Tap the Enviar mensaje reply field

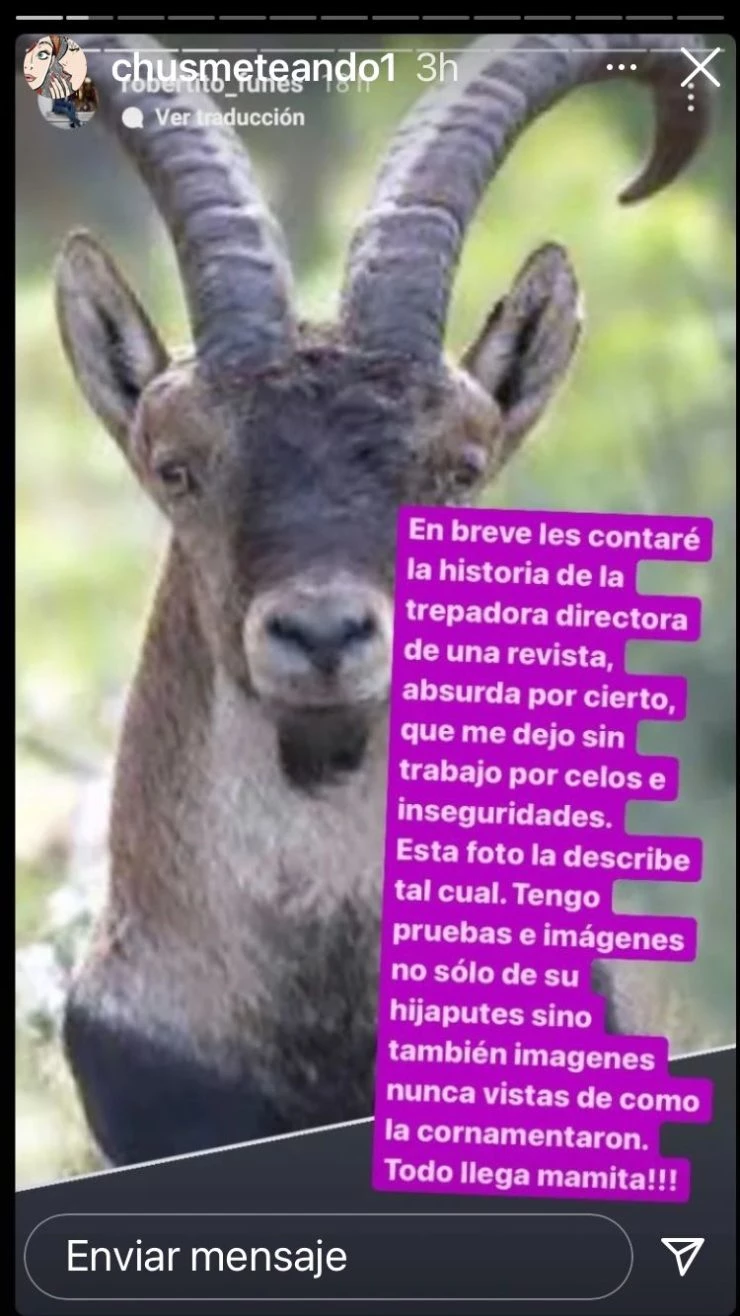(328, 1256)
